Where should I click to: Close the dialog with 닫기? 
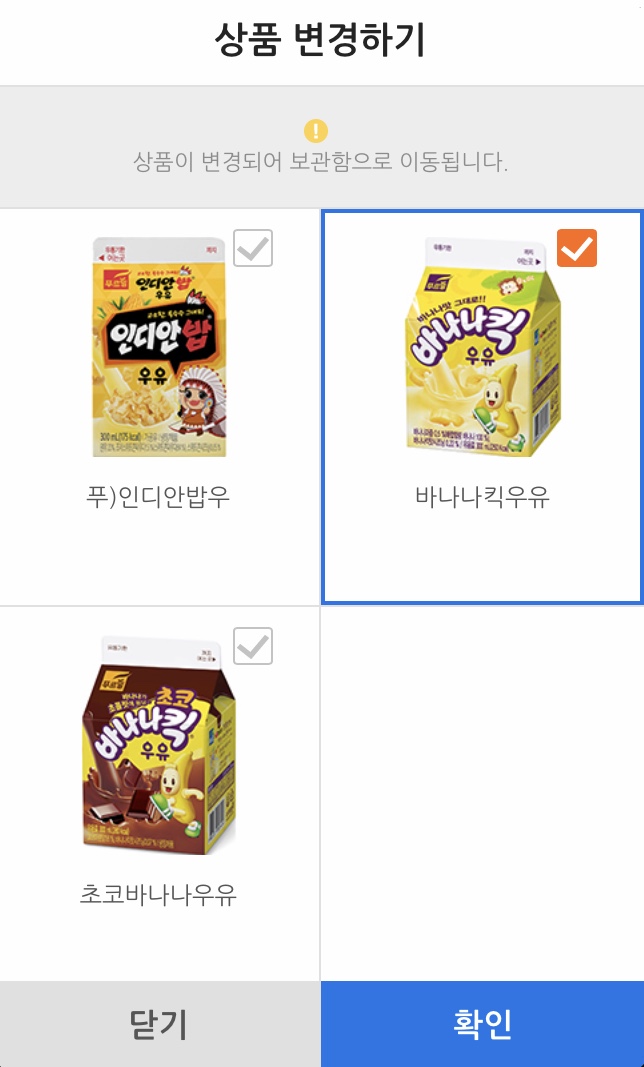(x=160, y=1024)
